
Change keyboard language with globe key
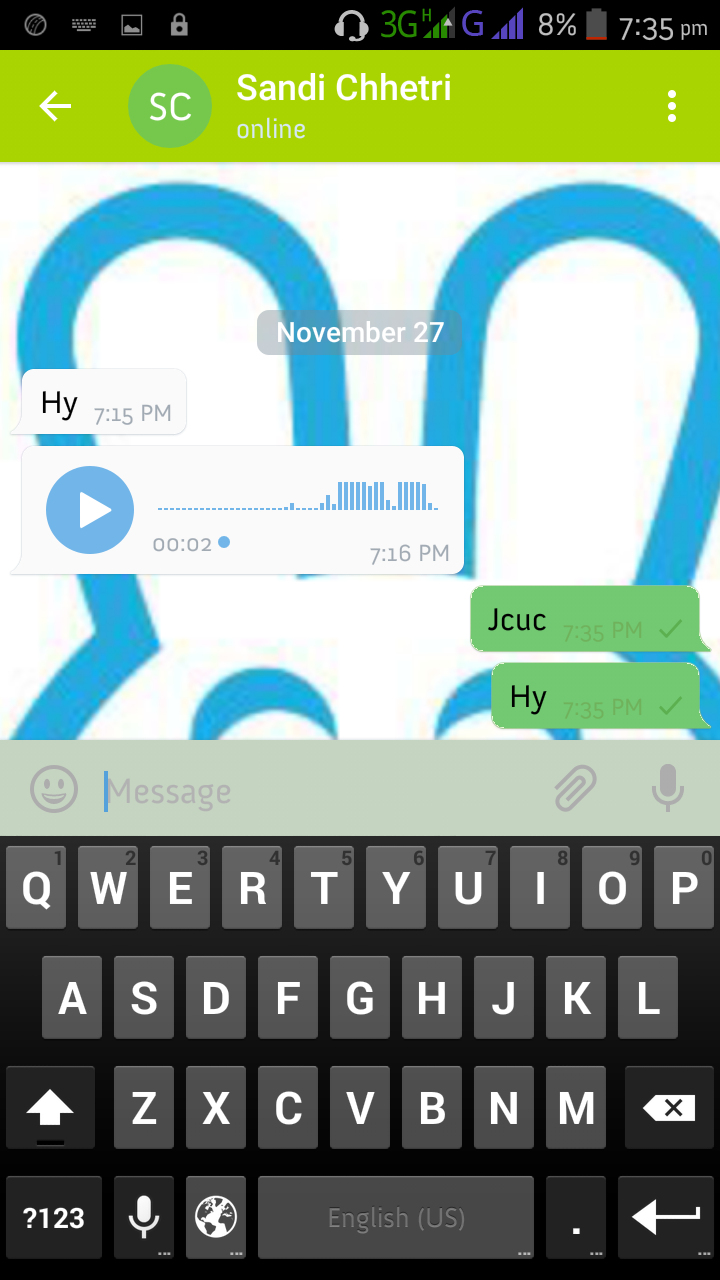(216, 1217)
